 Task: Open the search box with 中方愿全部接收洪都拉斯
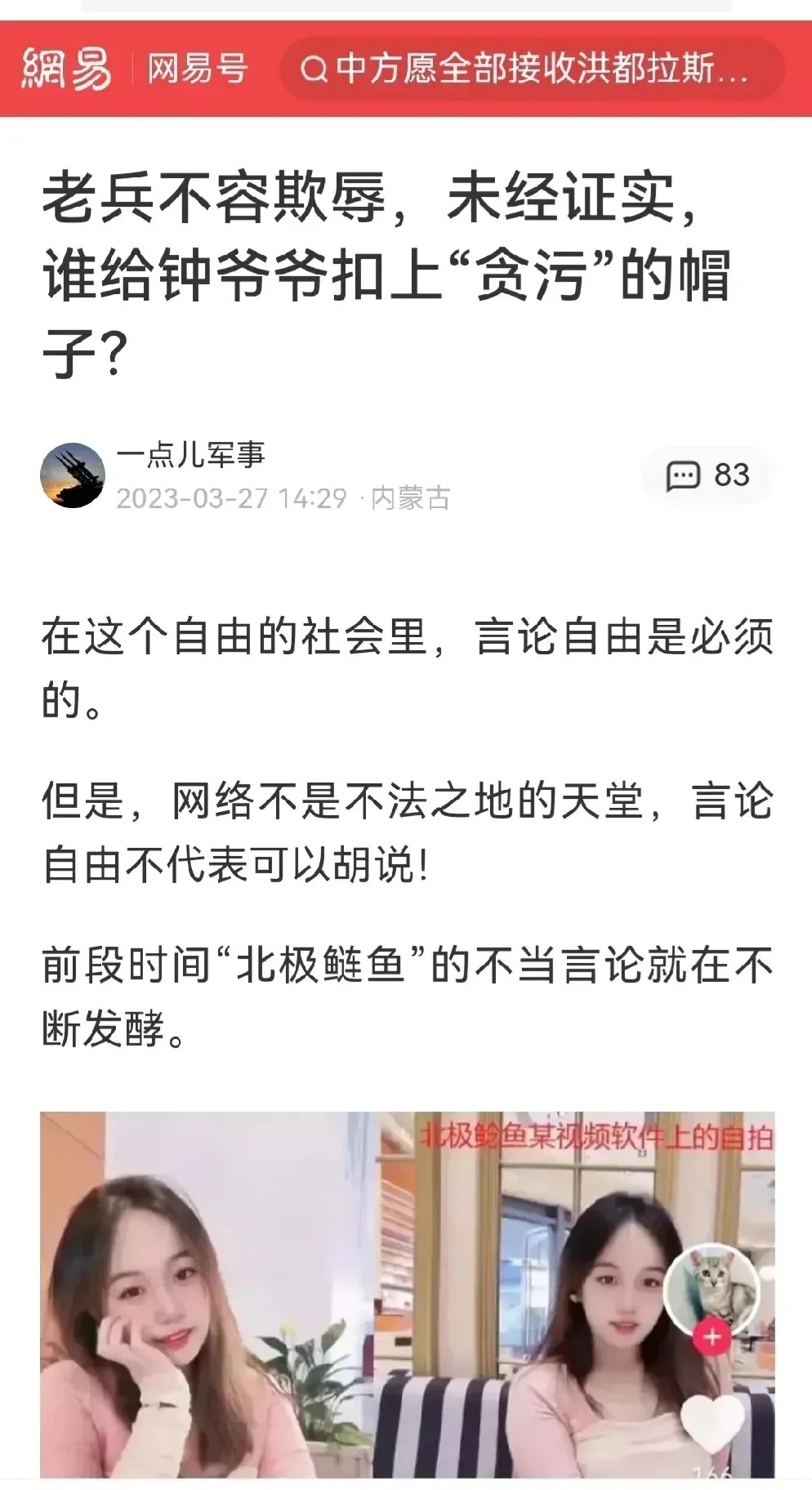coord(531,69)
